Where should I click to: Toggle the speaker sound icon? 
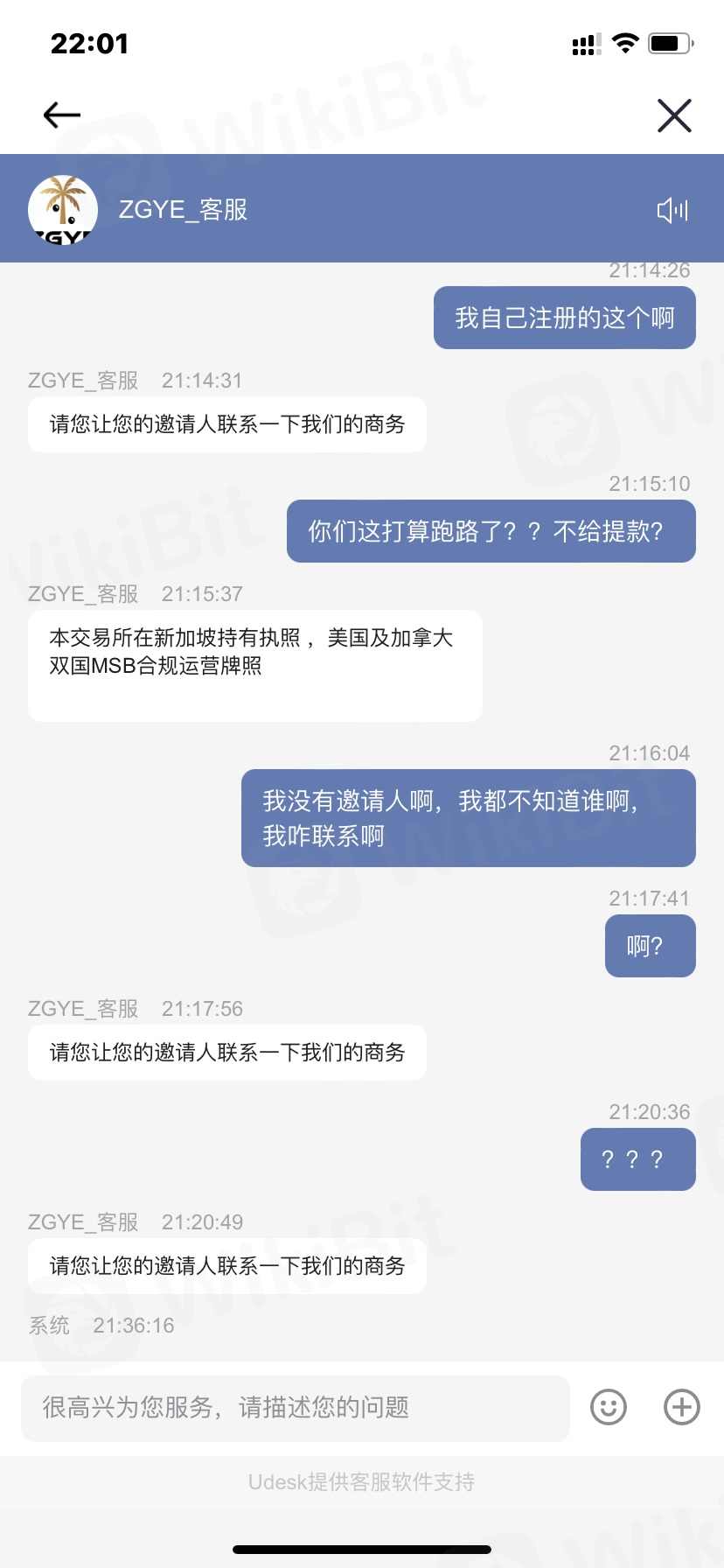tap(672, 210)
